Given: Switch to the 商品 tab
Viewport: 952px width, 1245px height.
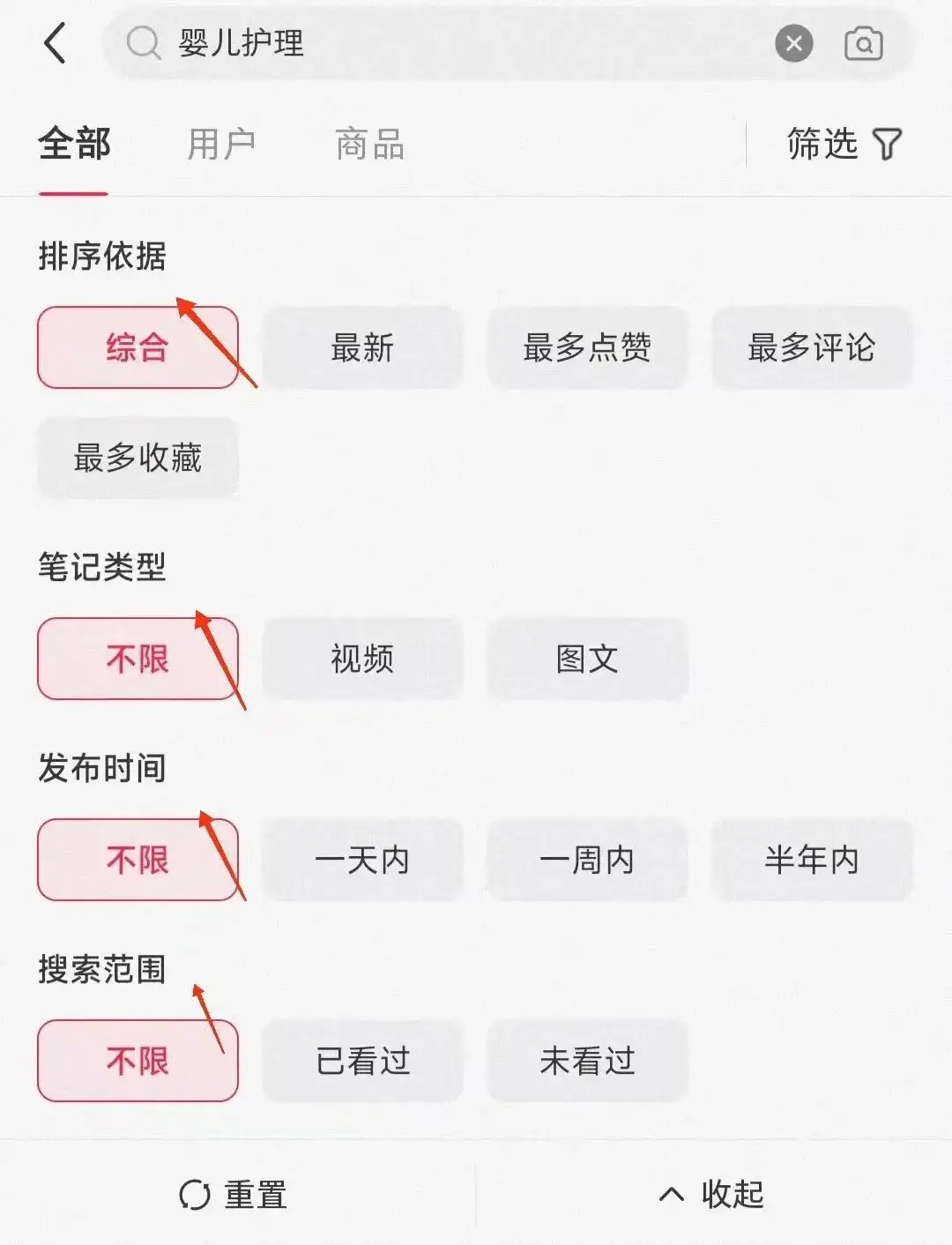Looking at the screenshot, I should [369, 145].
